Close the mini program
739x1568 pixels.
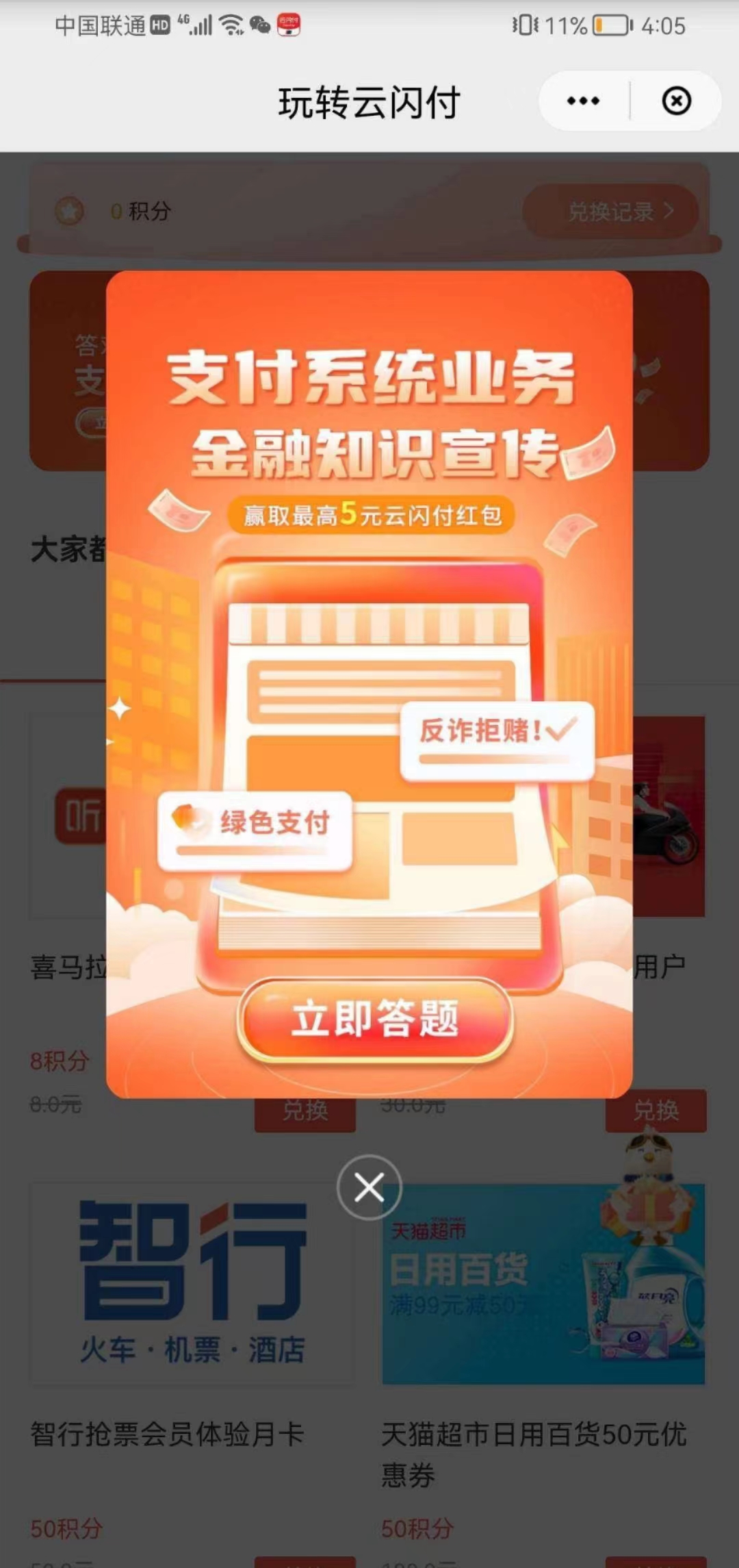[x=676, y=101]
